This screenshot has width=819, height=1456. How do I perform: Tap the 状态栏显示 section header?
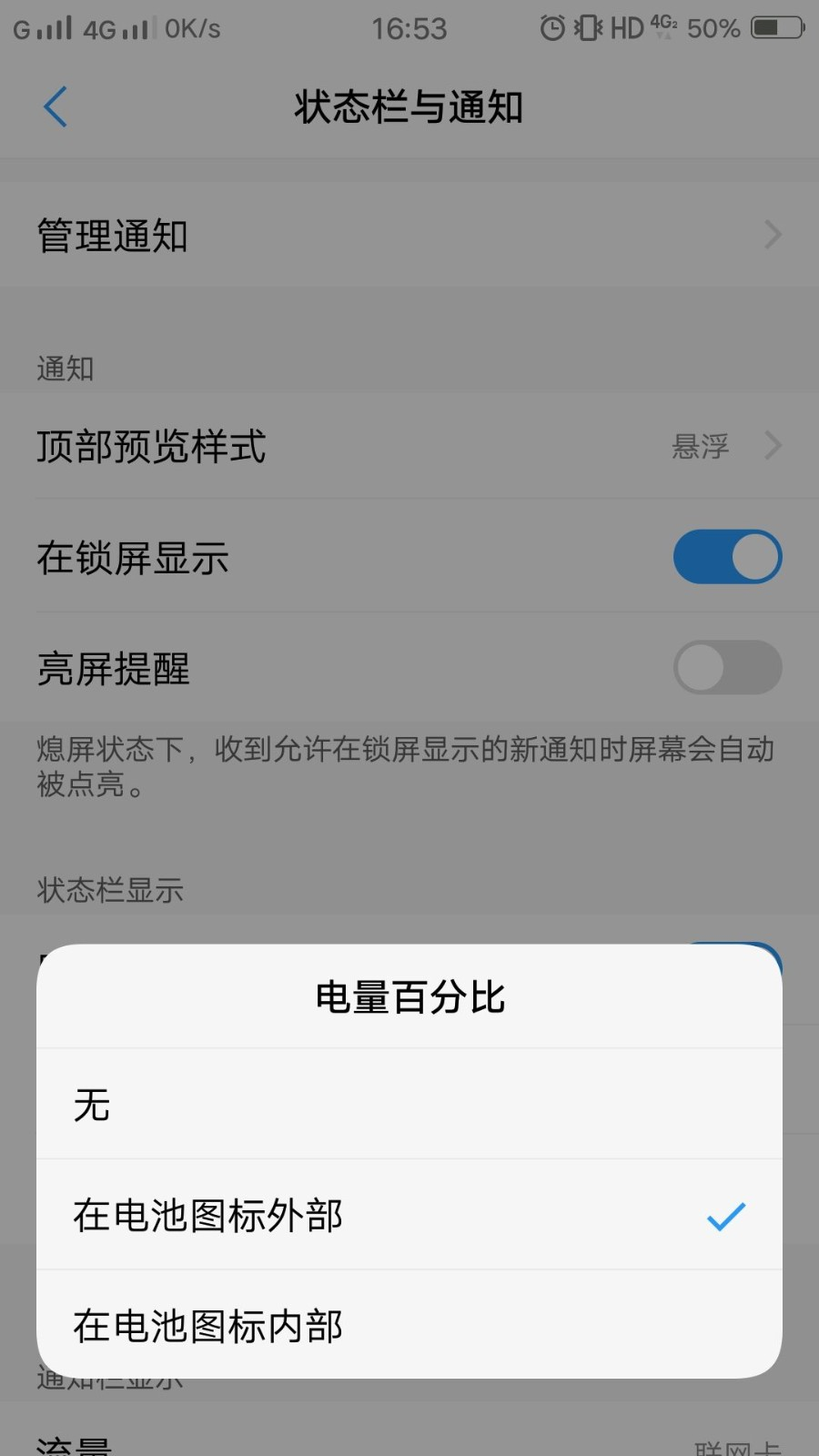[x=107, y=890]
